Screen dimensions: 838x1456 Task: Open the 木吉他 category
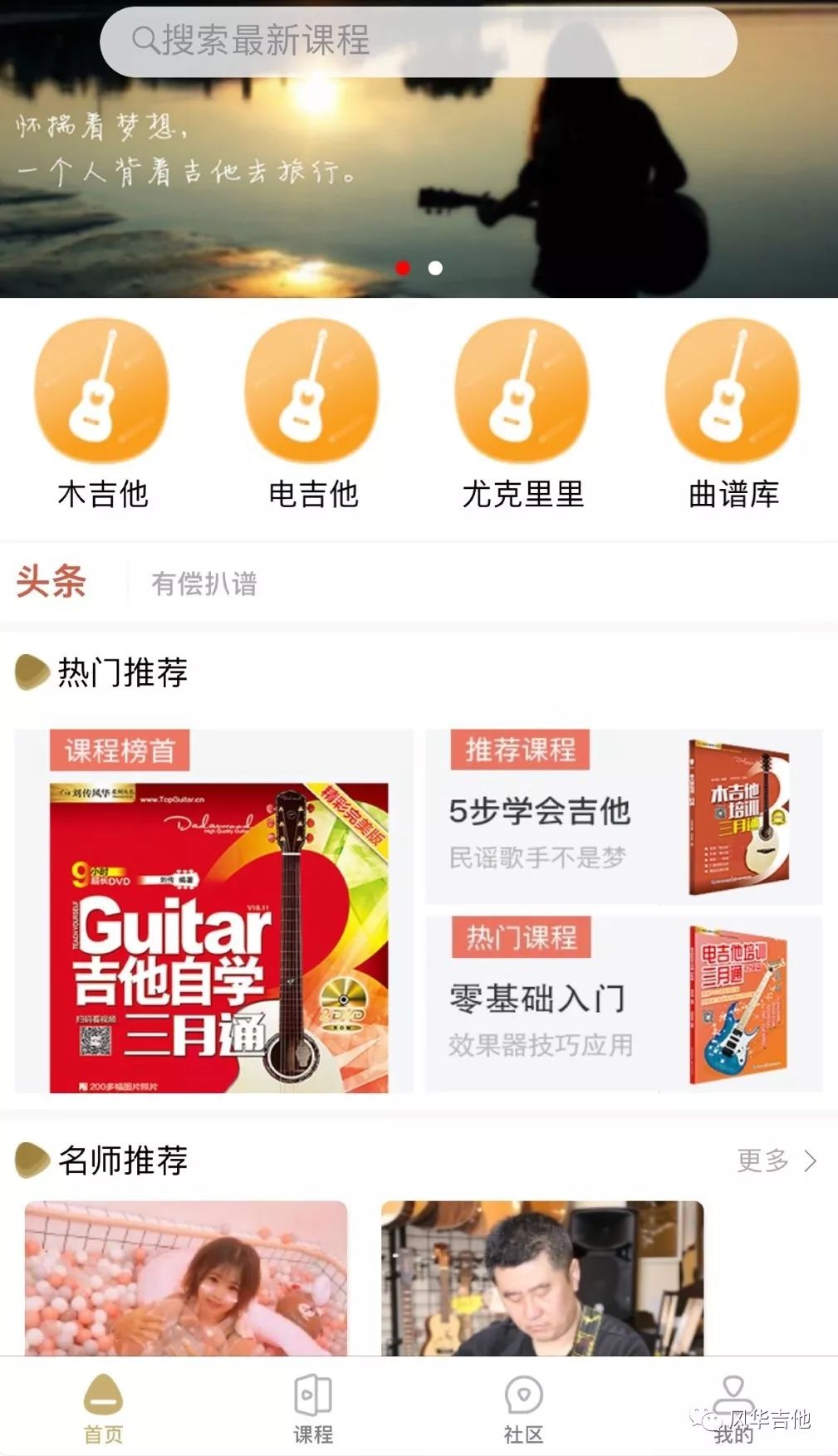pyautogui.click(x=102, y=414)
